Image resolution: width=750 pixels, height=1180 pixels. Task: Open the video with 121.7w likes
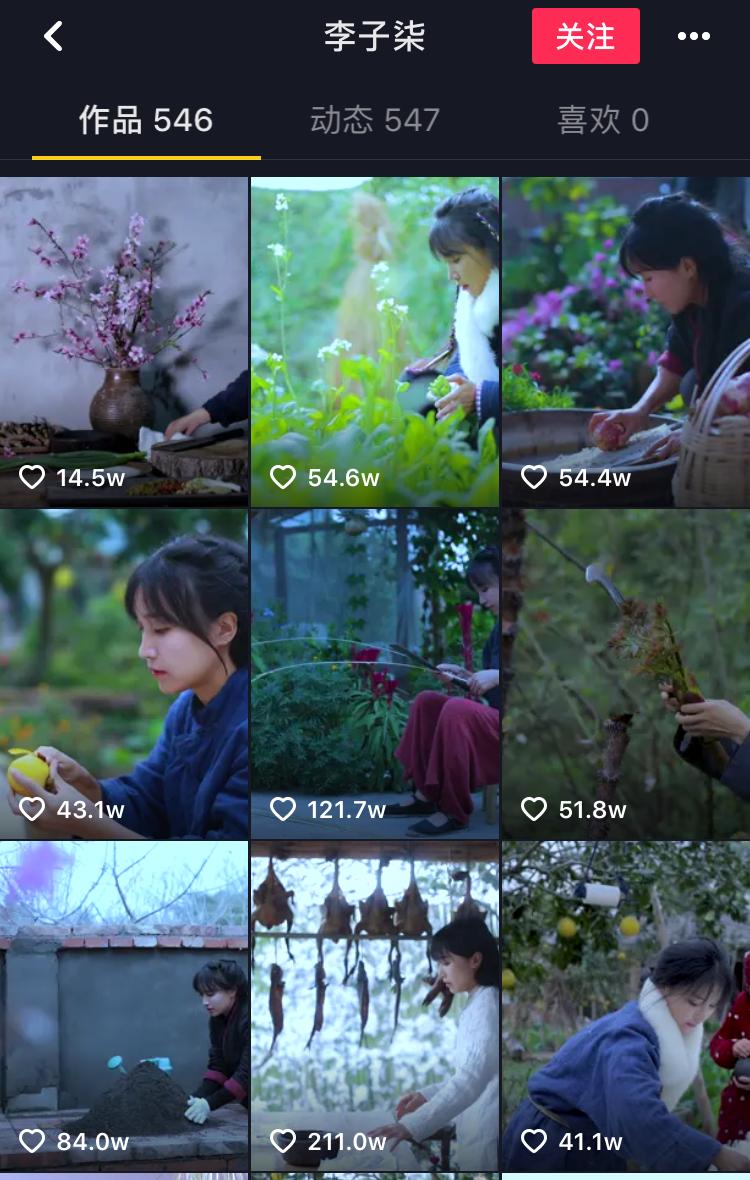coord(375,674)
